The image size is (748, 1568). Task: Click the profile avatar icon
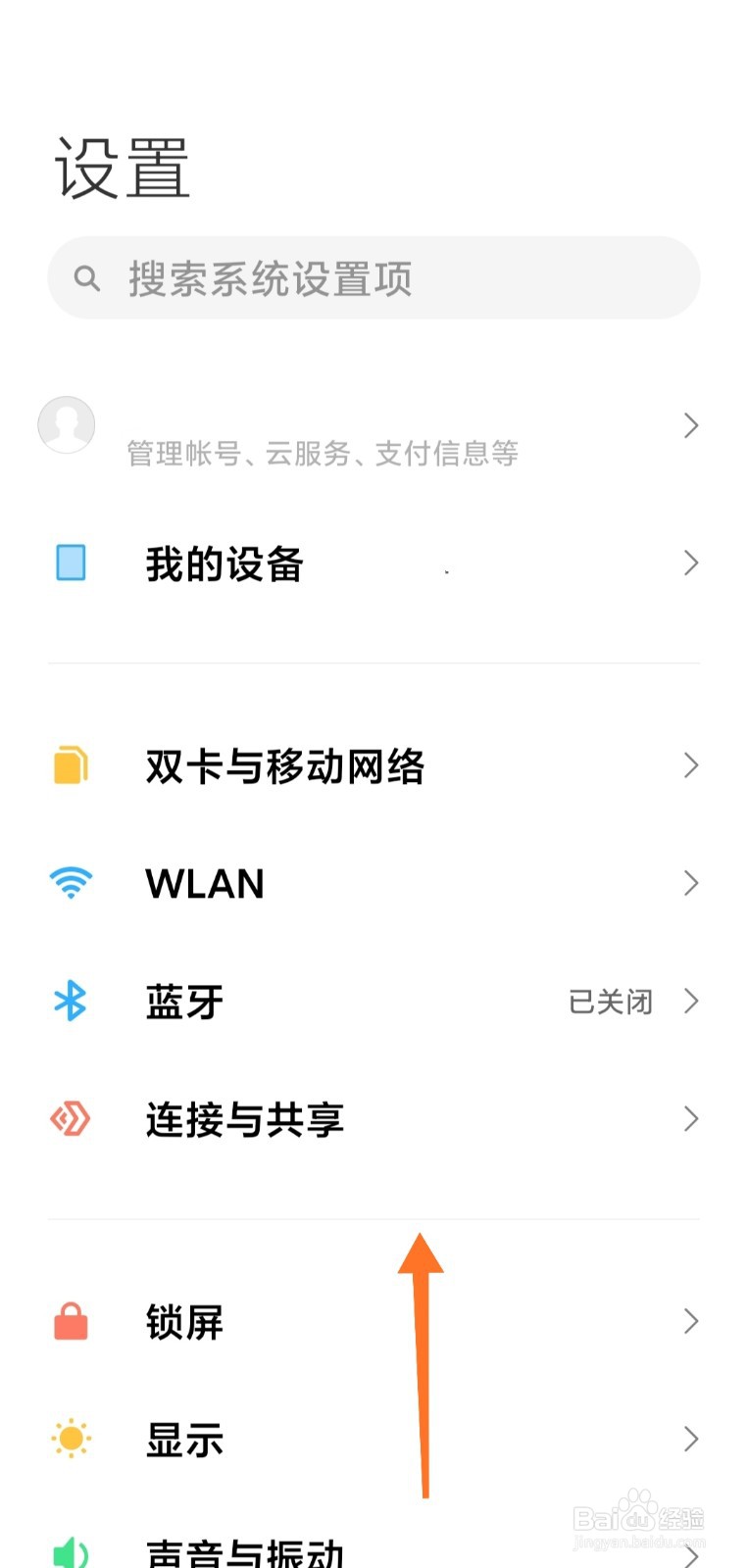click(66, 424)
